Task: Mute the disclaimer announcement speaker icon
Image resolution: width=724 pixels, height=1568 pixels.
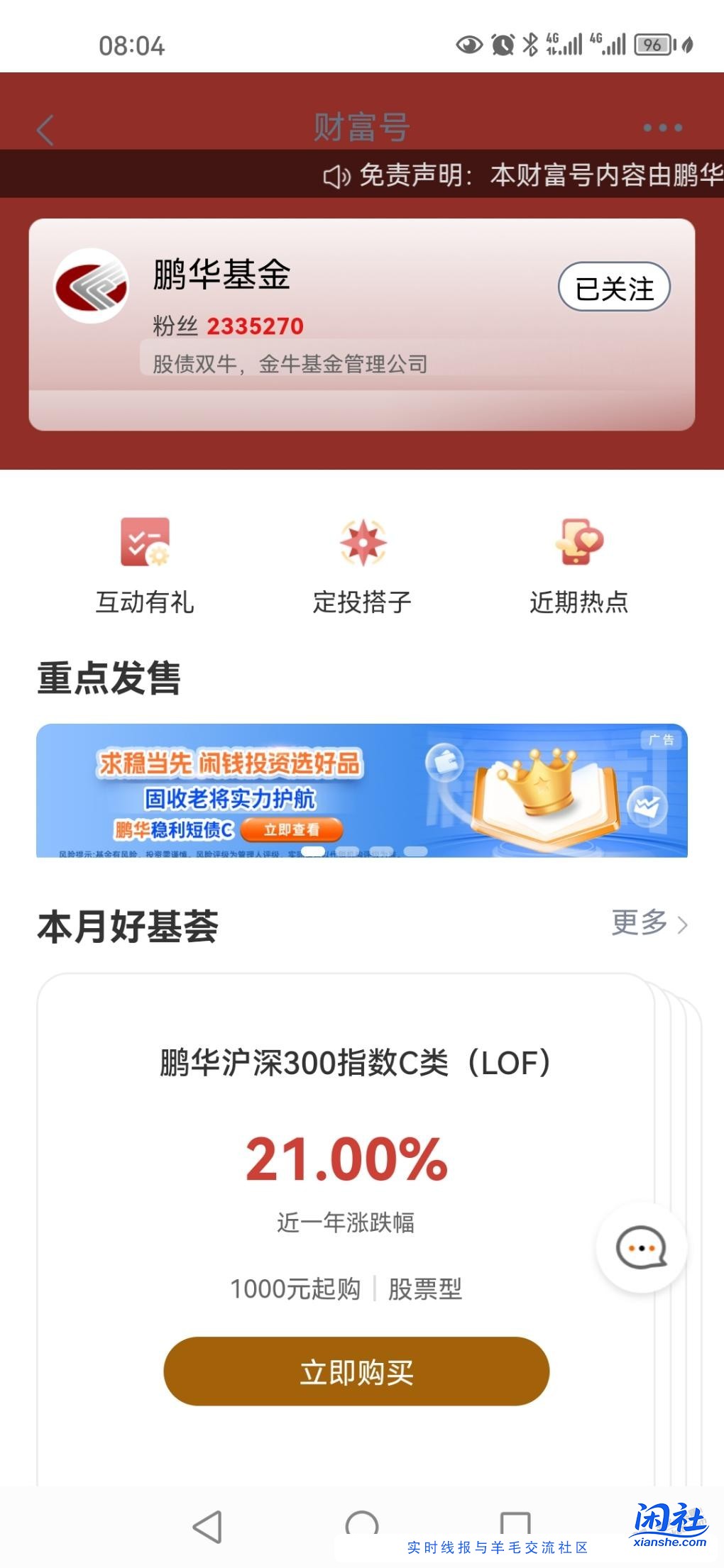Action: click(336, 175)
